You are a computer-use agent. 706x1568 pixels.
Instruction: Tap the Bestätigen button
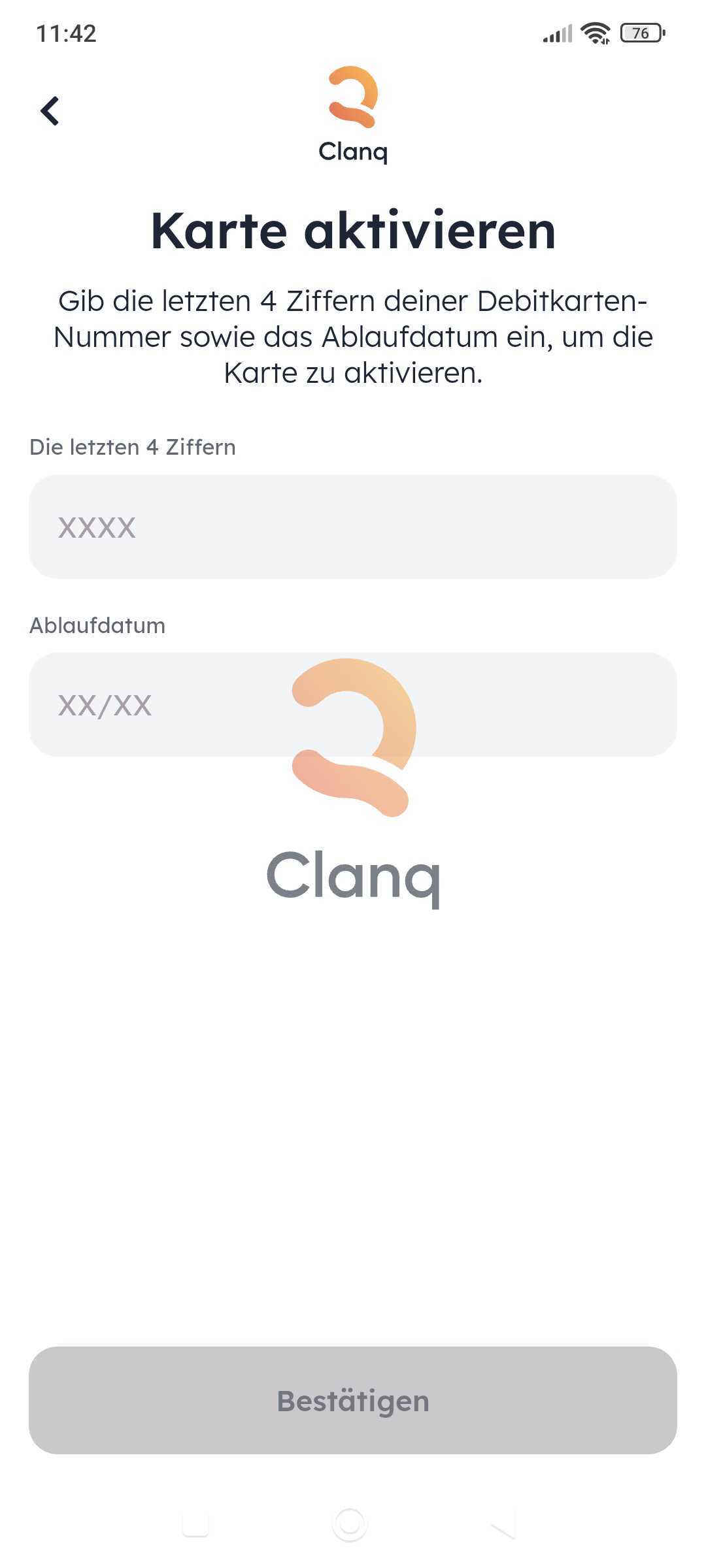point(353,1400)
